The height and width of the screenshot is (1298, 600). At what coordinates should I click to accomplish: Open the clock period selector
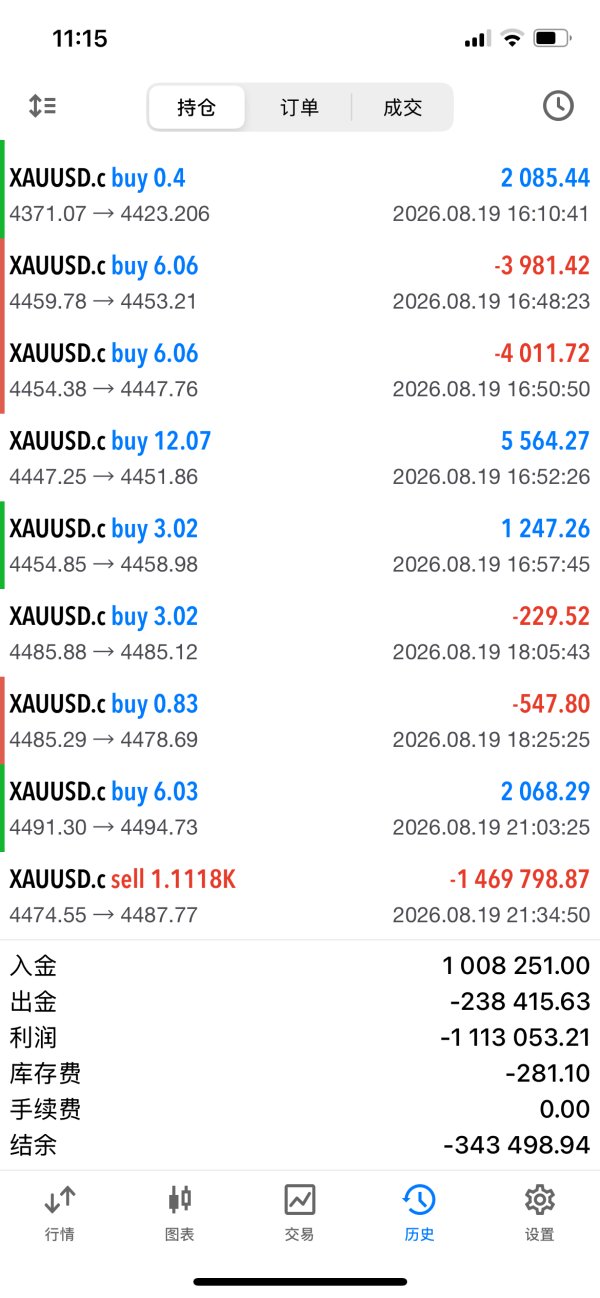(x=558, y=106)
